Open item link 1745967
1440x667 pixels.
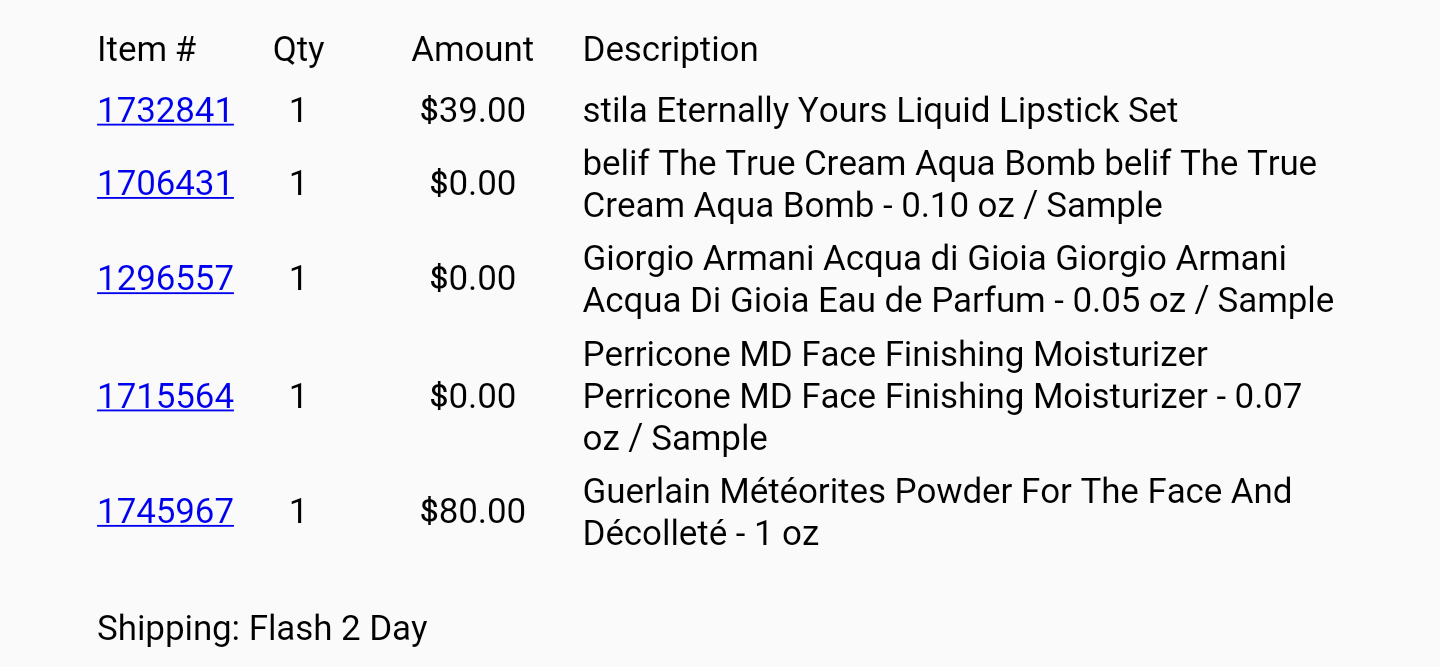click(165, 512)
